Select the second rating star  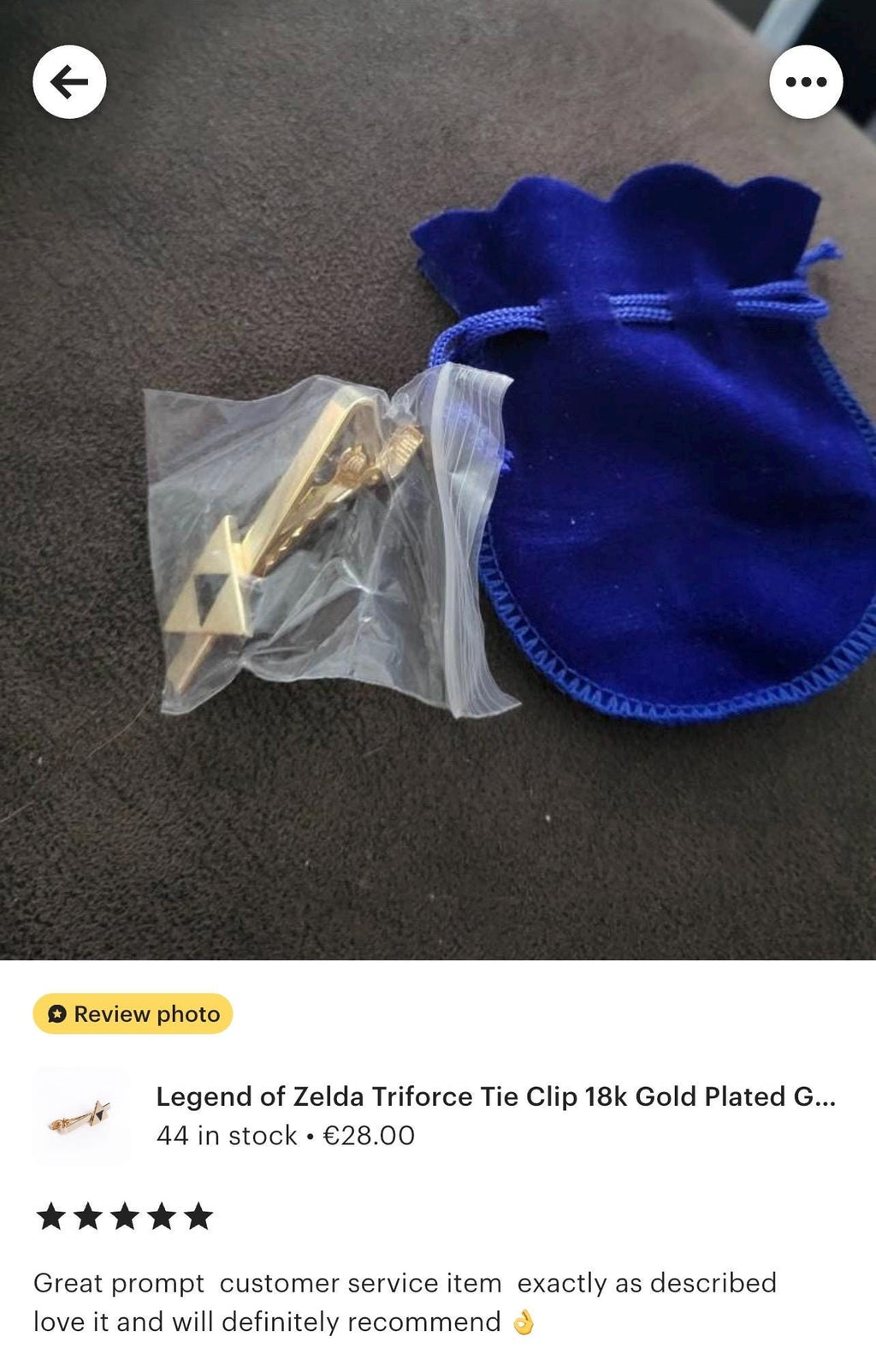coord(89,1216)
